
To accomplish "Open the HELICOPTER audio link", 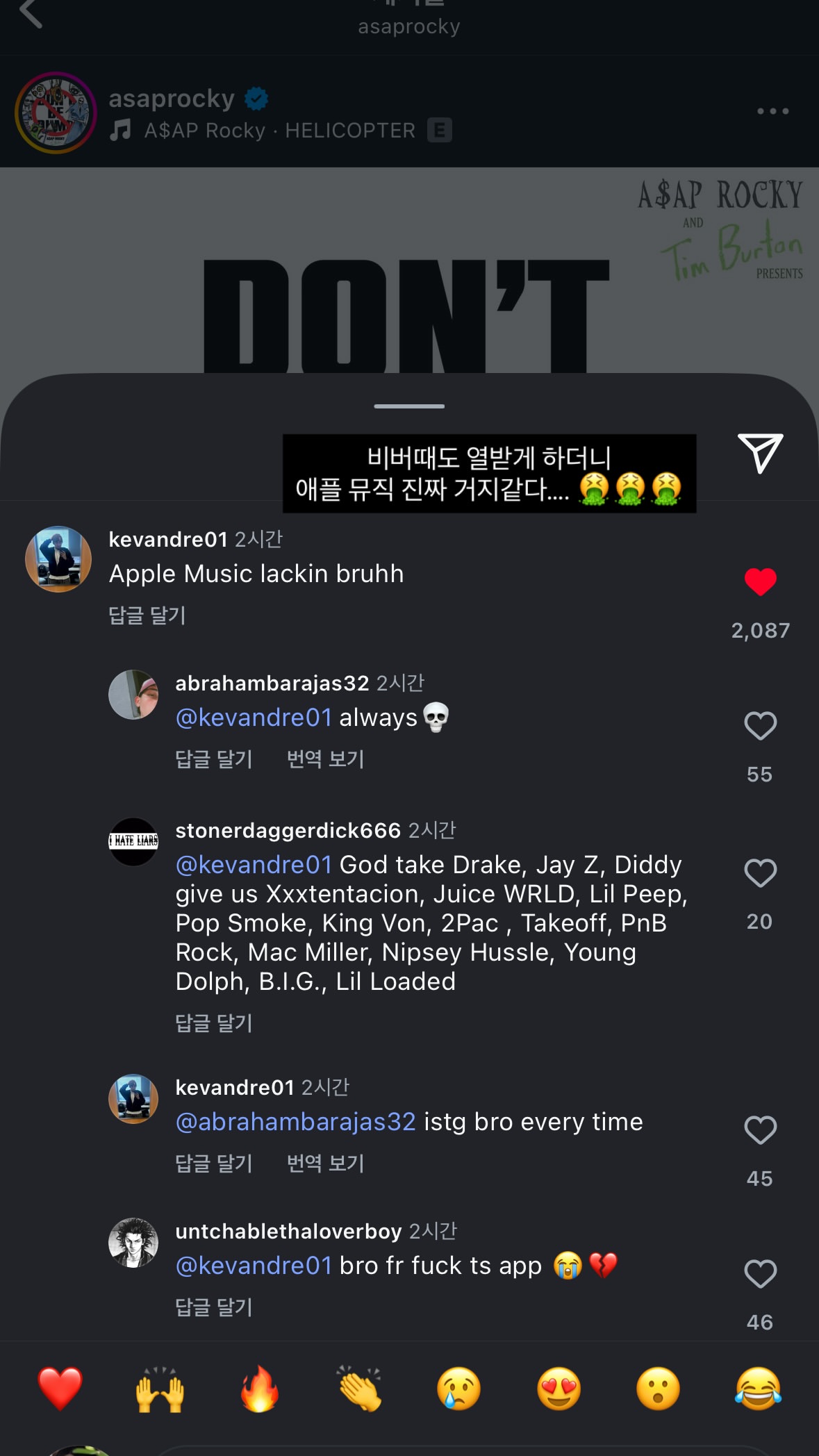I will pyautogui.click(x=280, y=131).
